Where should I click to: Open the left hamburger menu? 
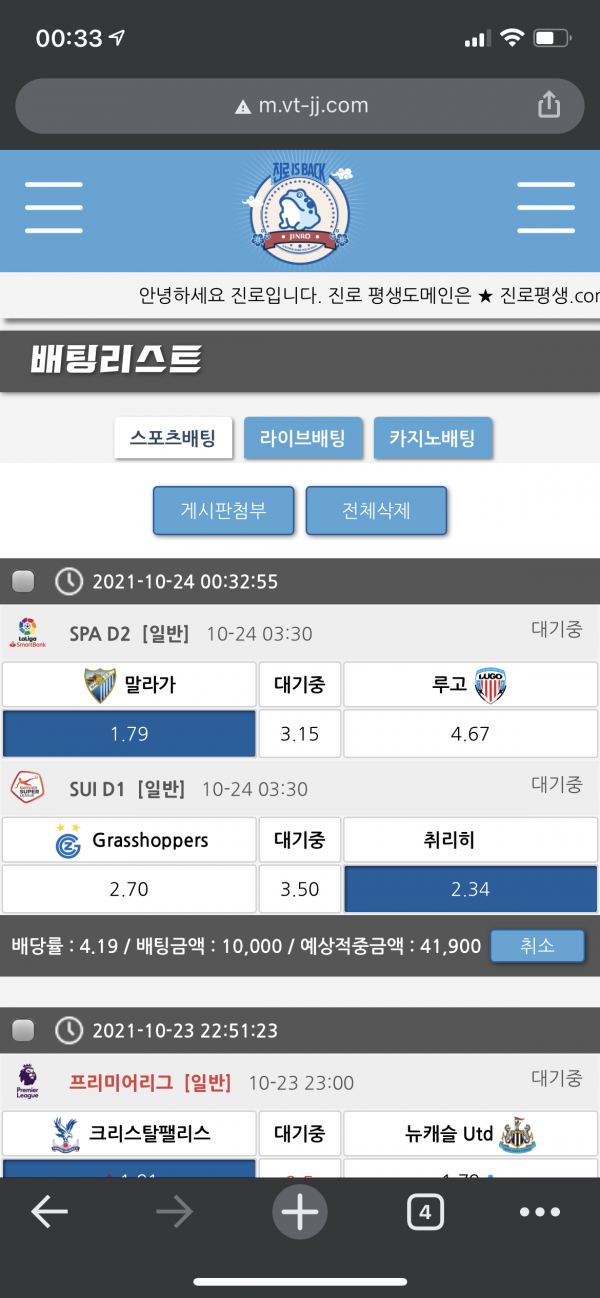click(x=54, y=209)
